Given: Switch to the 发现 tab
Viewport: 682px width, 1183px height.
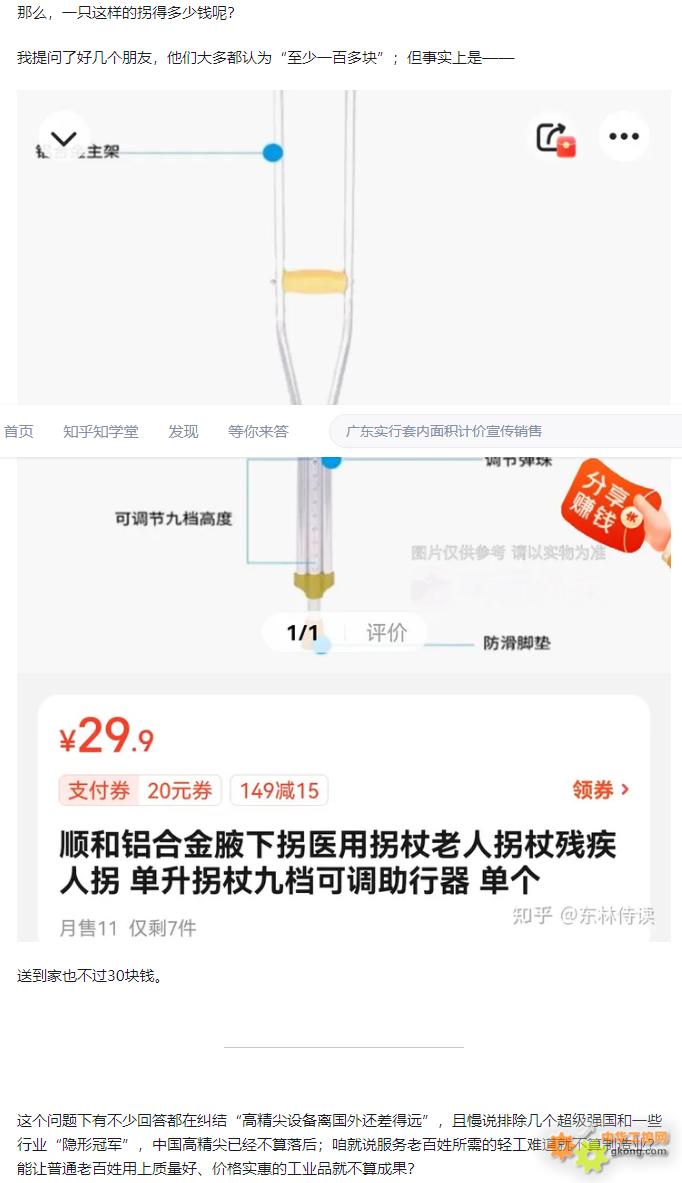Looking at the screenshot, I should click(183, 432).
